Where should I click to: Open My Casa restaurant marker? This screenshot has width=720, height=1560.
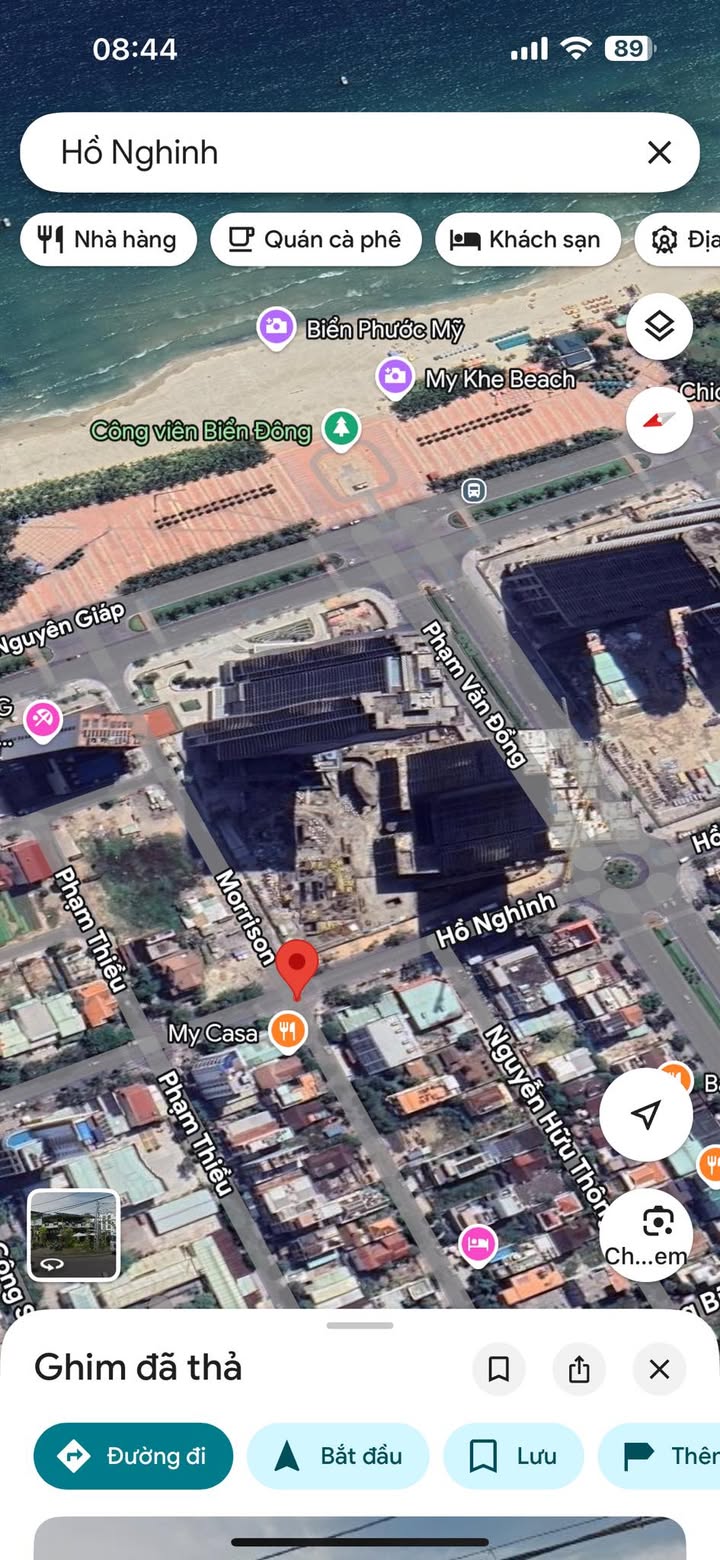pyautogui.click(x=287, y=1030)
